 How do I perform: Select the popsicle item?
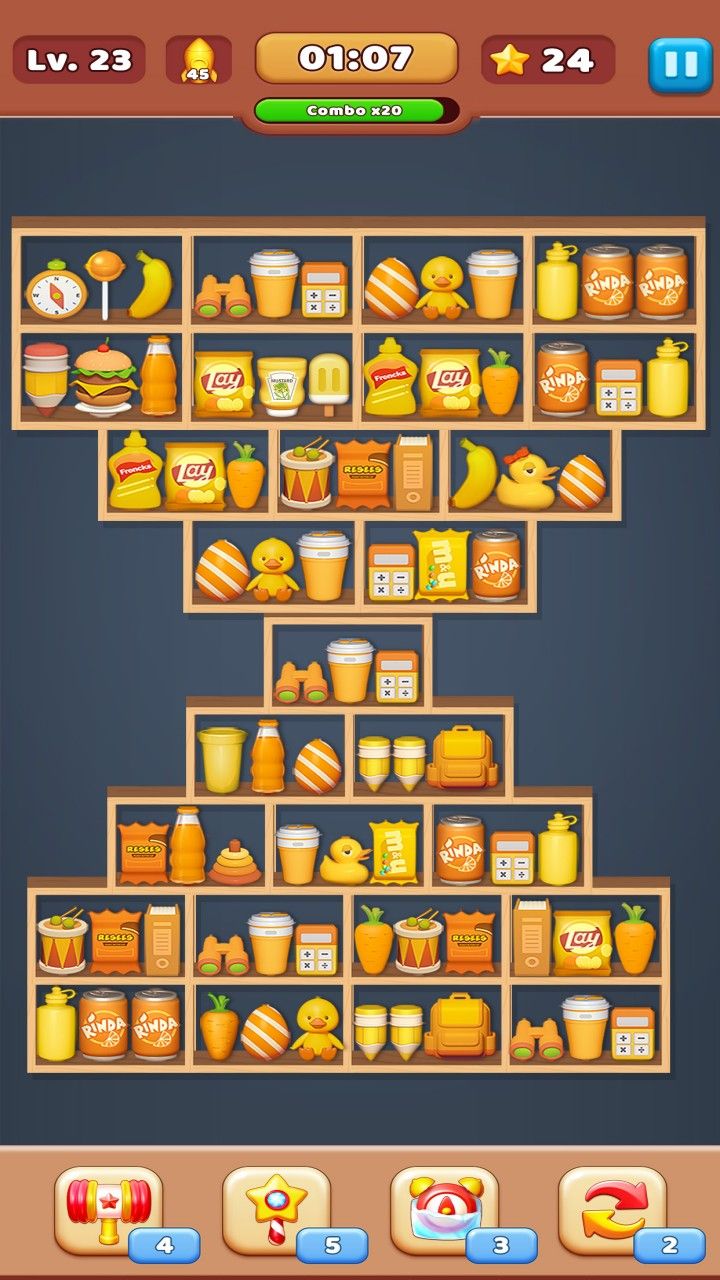coord(329,382)
